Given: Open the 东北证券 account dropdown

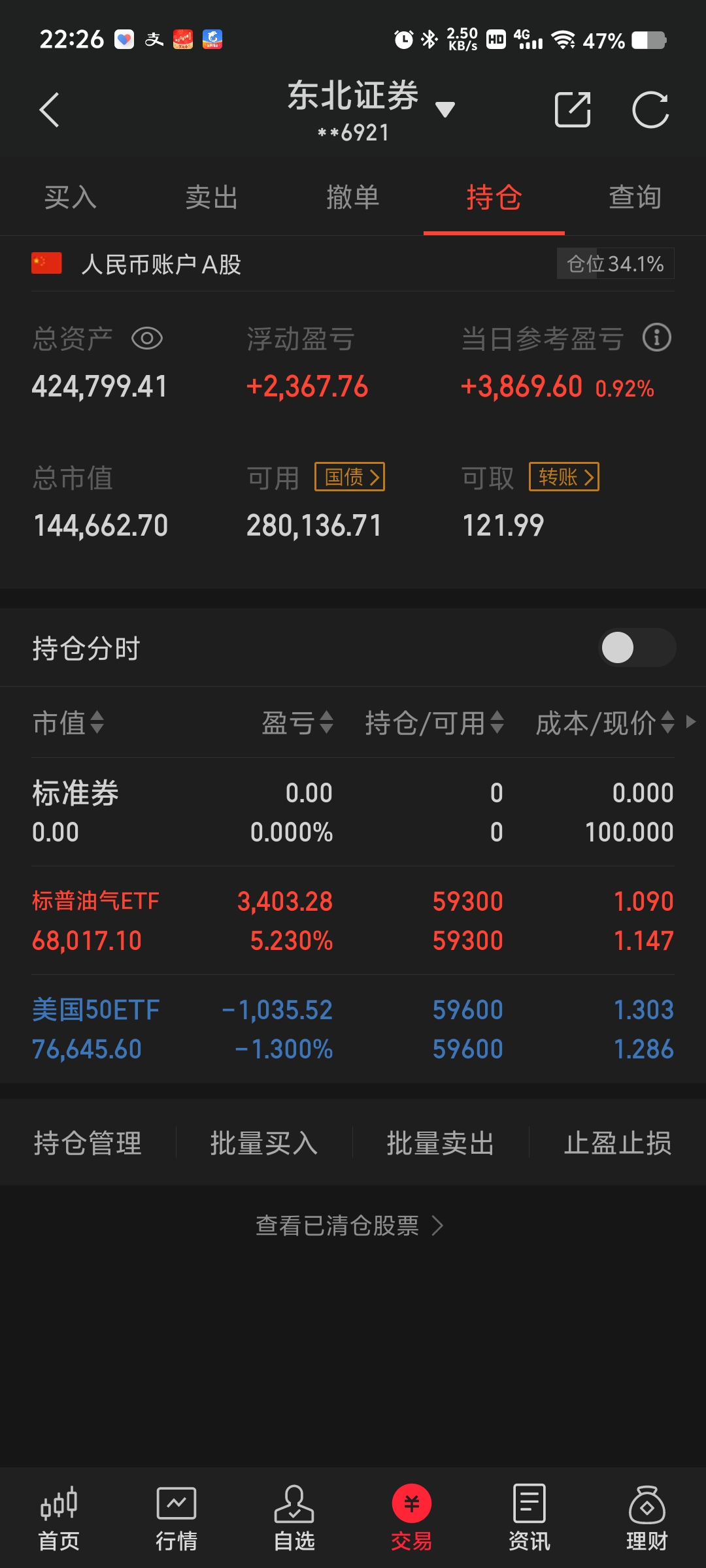Looking at the screenshot, I should pos(445,110).
